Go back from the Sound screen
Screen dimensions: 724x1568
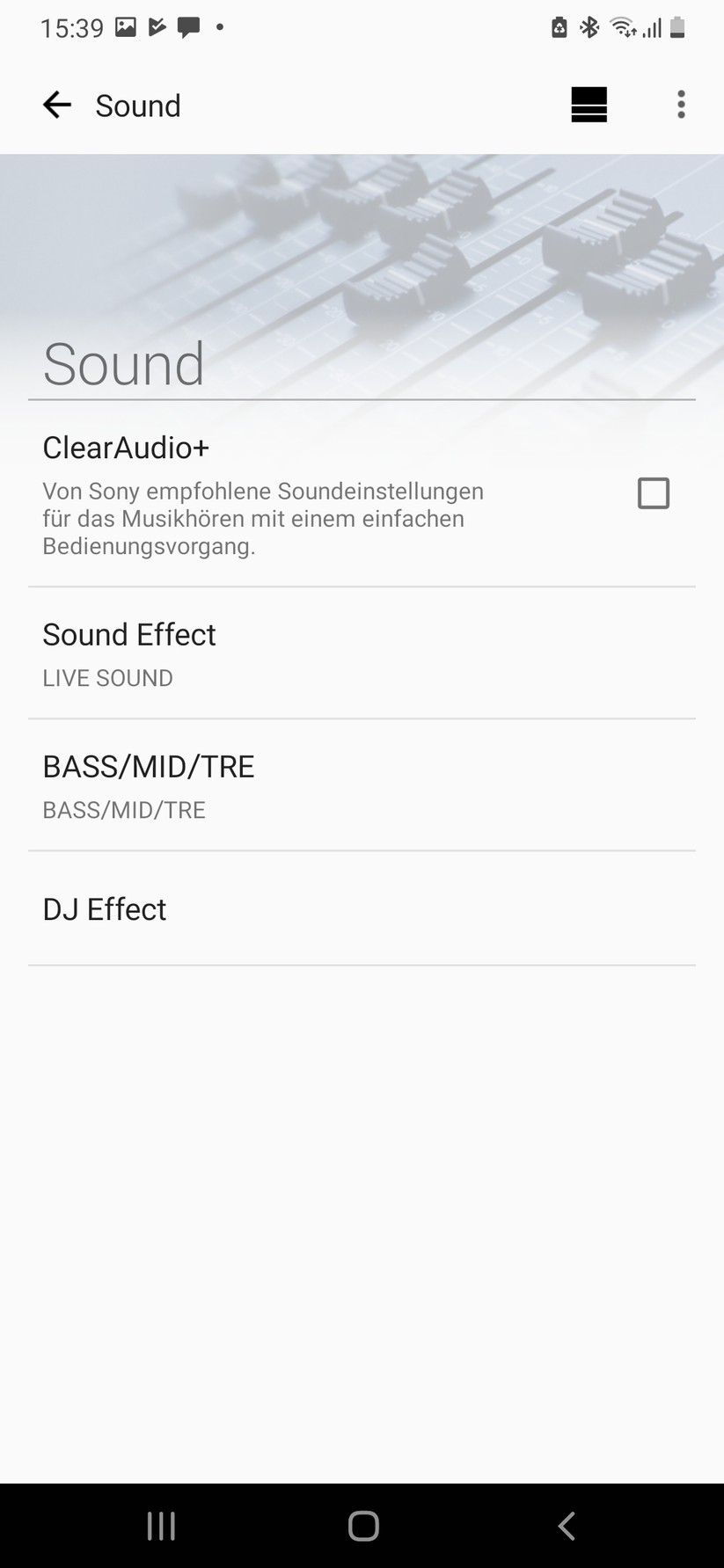[x=57, y=106]
